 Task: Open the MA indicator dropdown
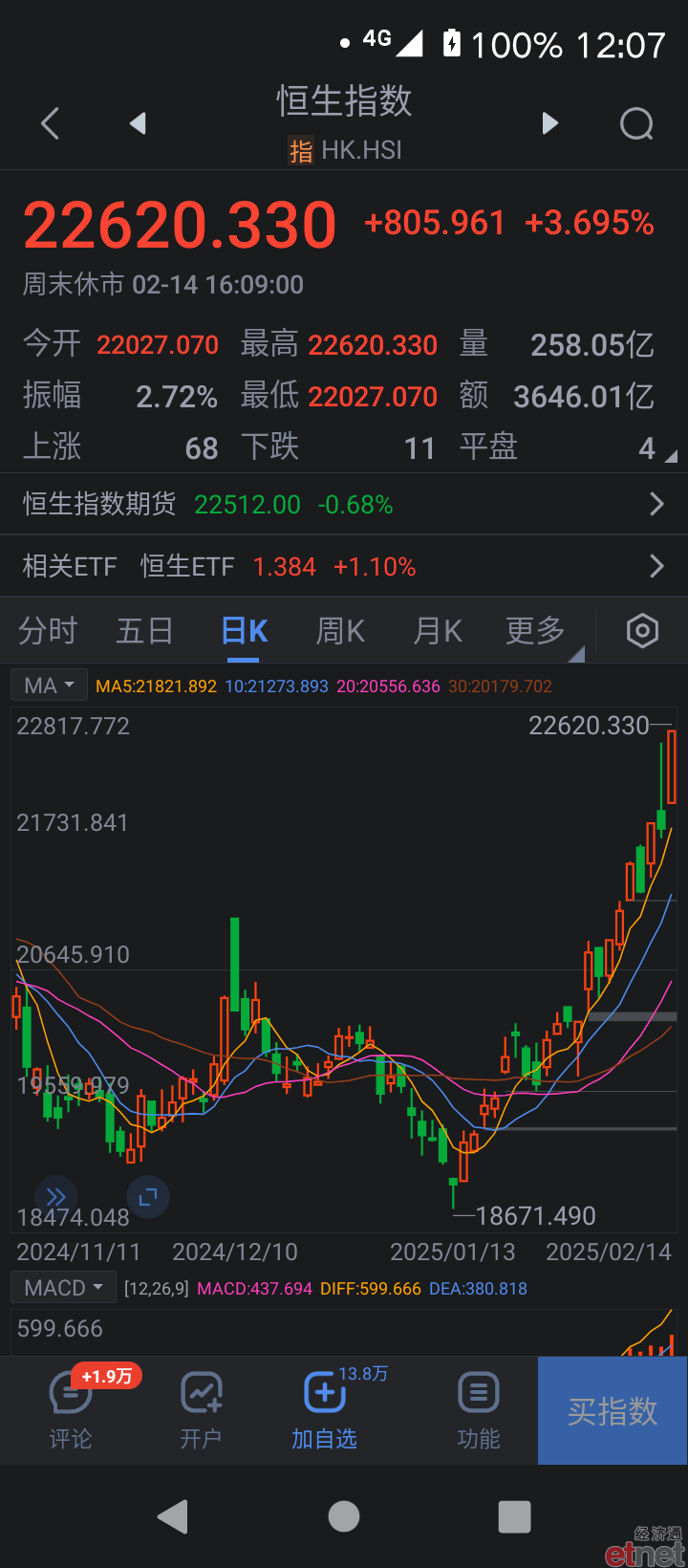click(49, 686)
